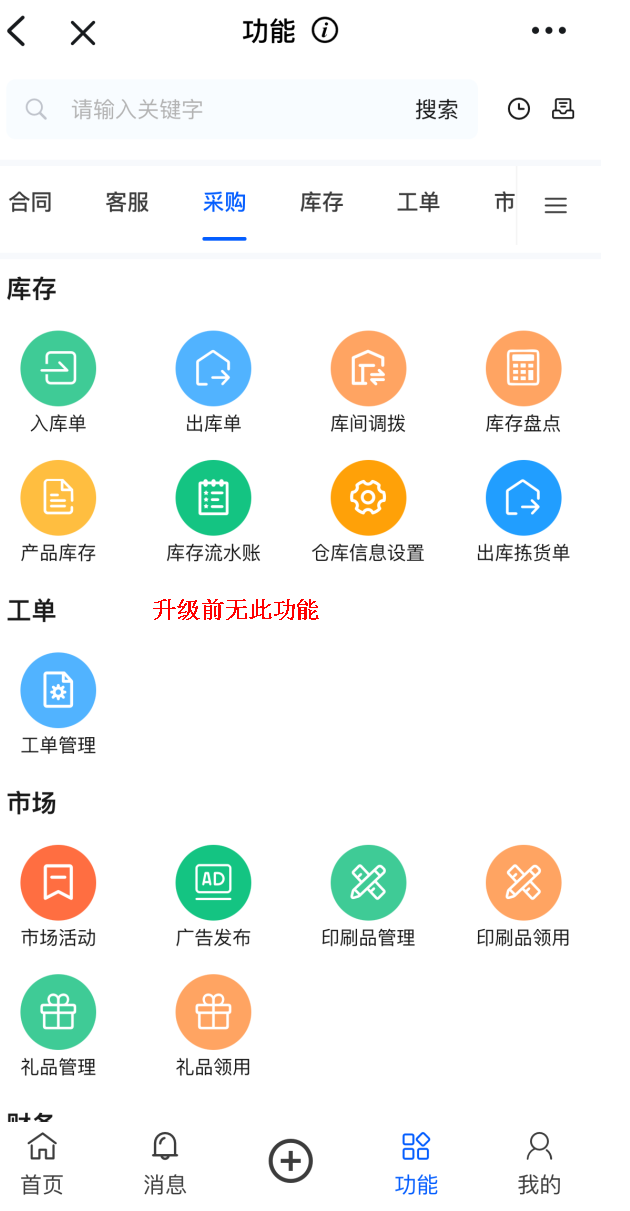Screen dimensions: 630x1211
Task: Open the clock history icon
Action: (x=518, y=109)
